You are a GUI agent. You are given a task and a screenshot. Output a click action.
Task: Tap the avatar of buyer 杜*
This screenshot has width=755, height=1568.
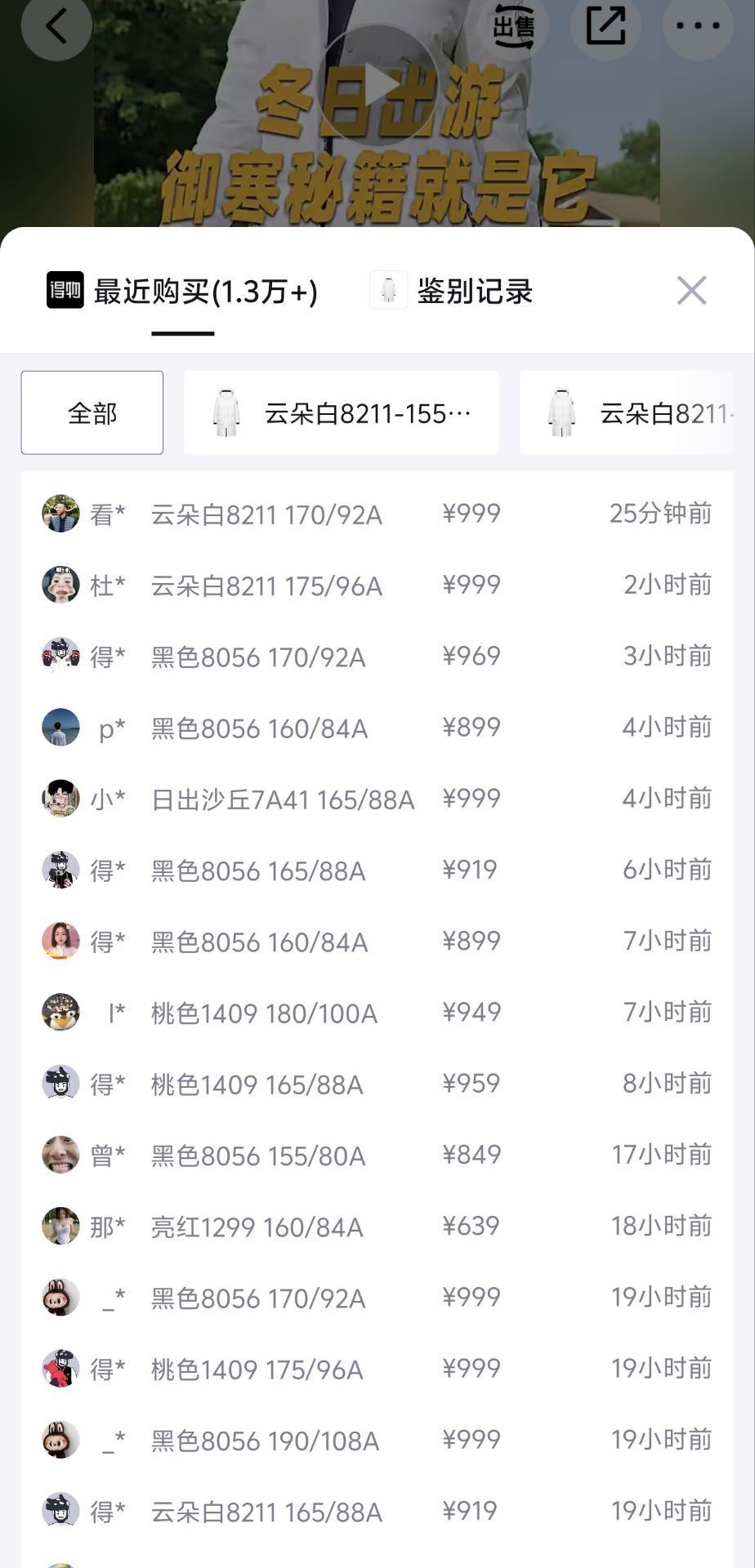(x=59, y=585)
